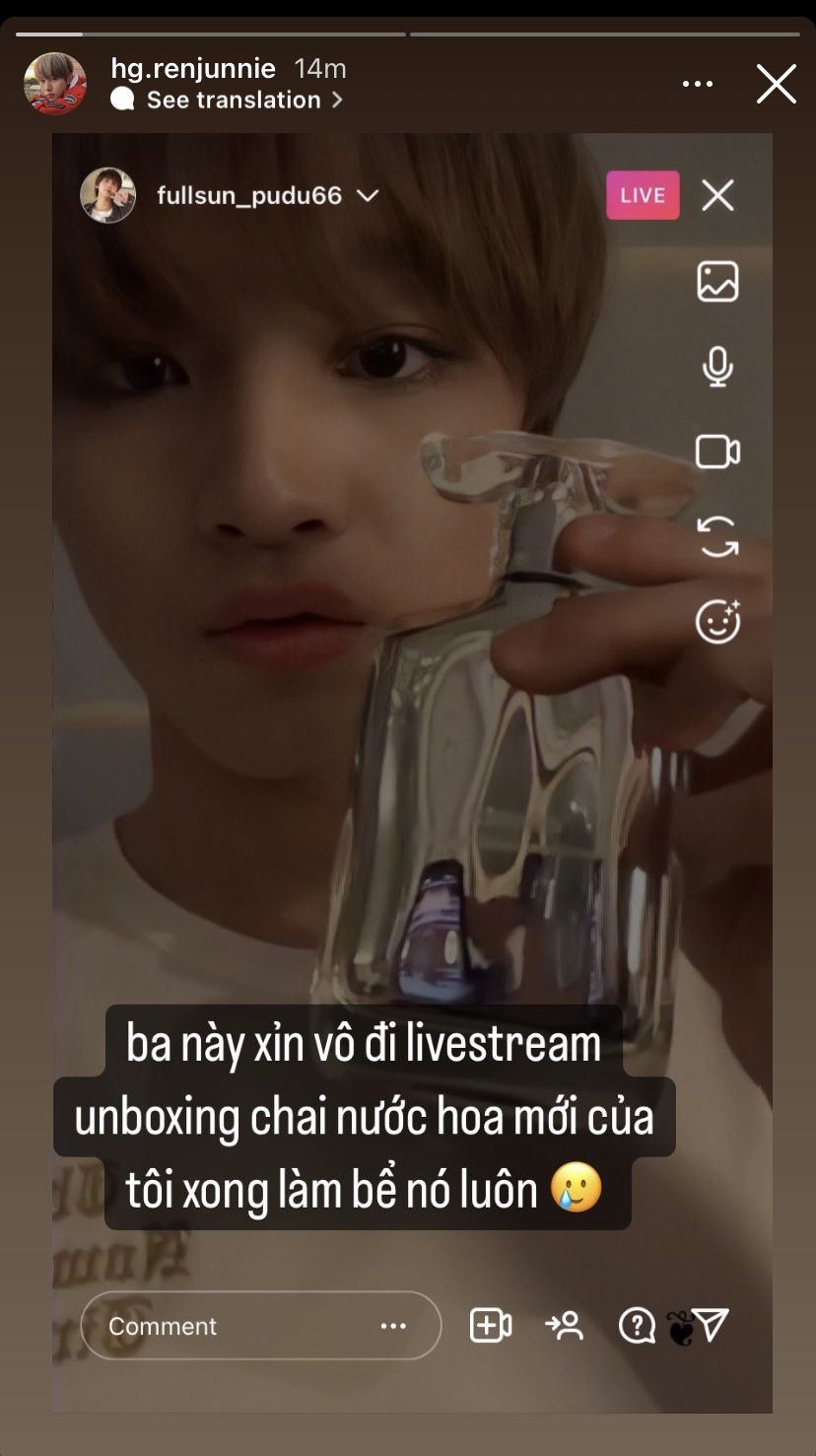This screenshot has width=816, height=1456.
Task: Close the hg.renjunnie story viewer
Action: (x=776, y=85)
